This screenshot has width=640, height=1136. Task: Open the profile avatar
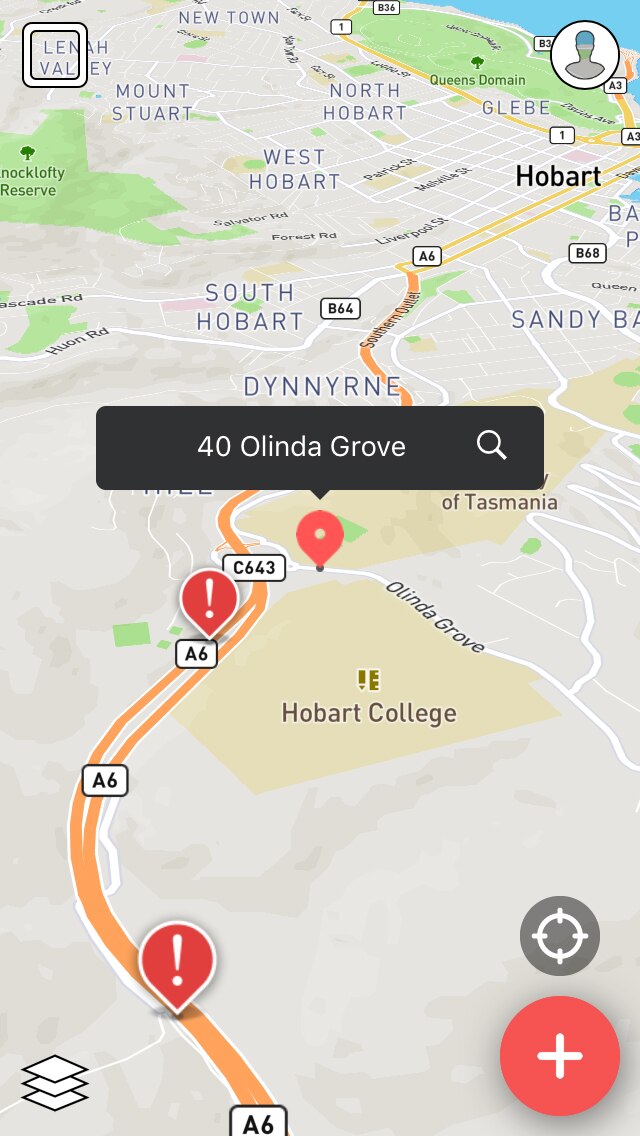coord(584,55)
